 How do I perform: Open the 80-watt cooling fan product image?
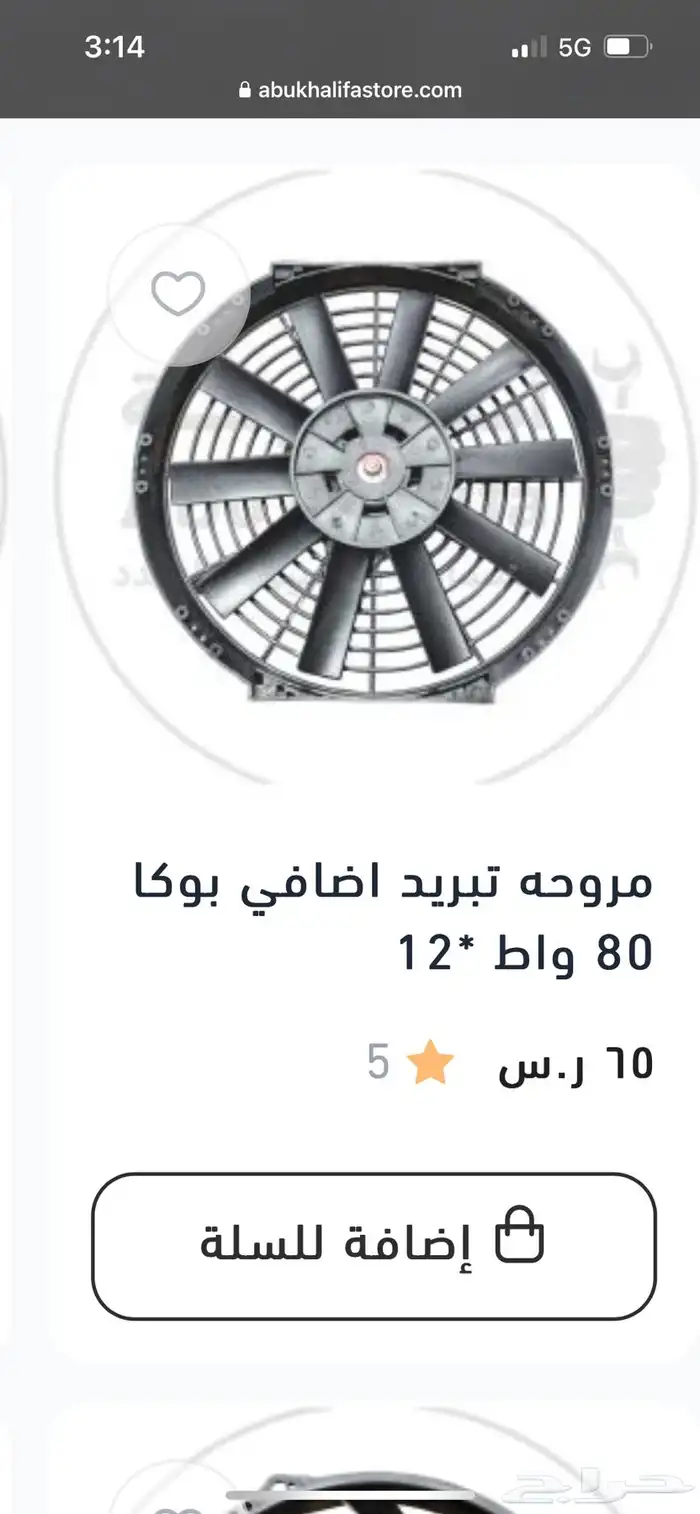coord(374,480)
